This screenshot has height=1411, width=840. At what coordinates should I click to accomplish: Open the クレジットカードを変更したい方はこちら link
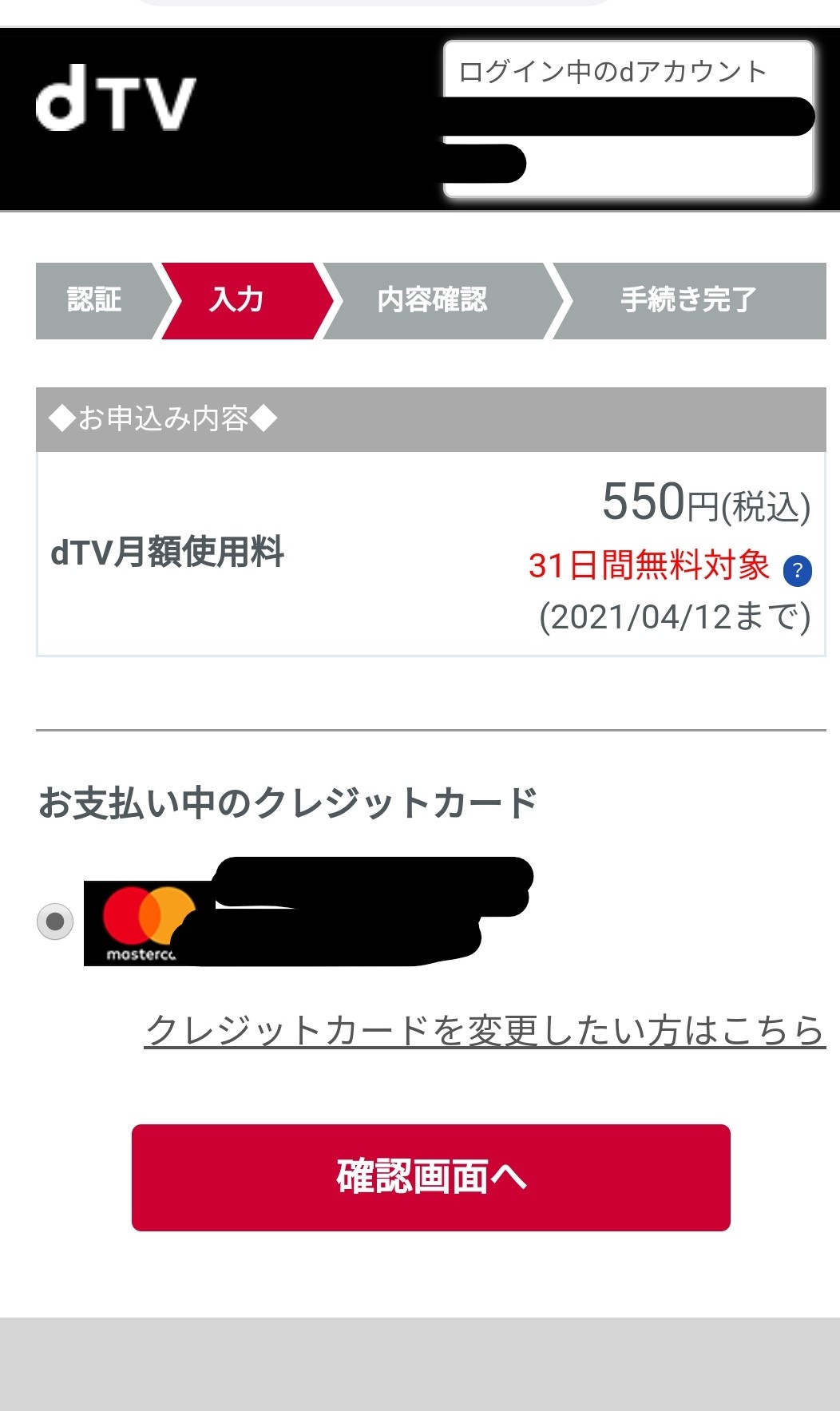pyautogui.click(x=485, y=1031)
